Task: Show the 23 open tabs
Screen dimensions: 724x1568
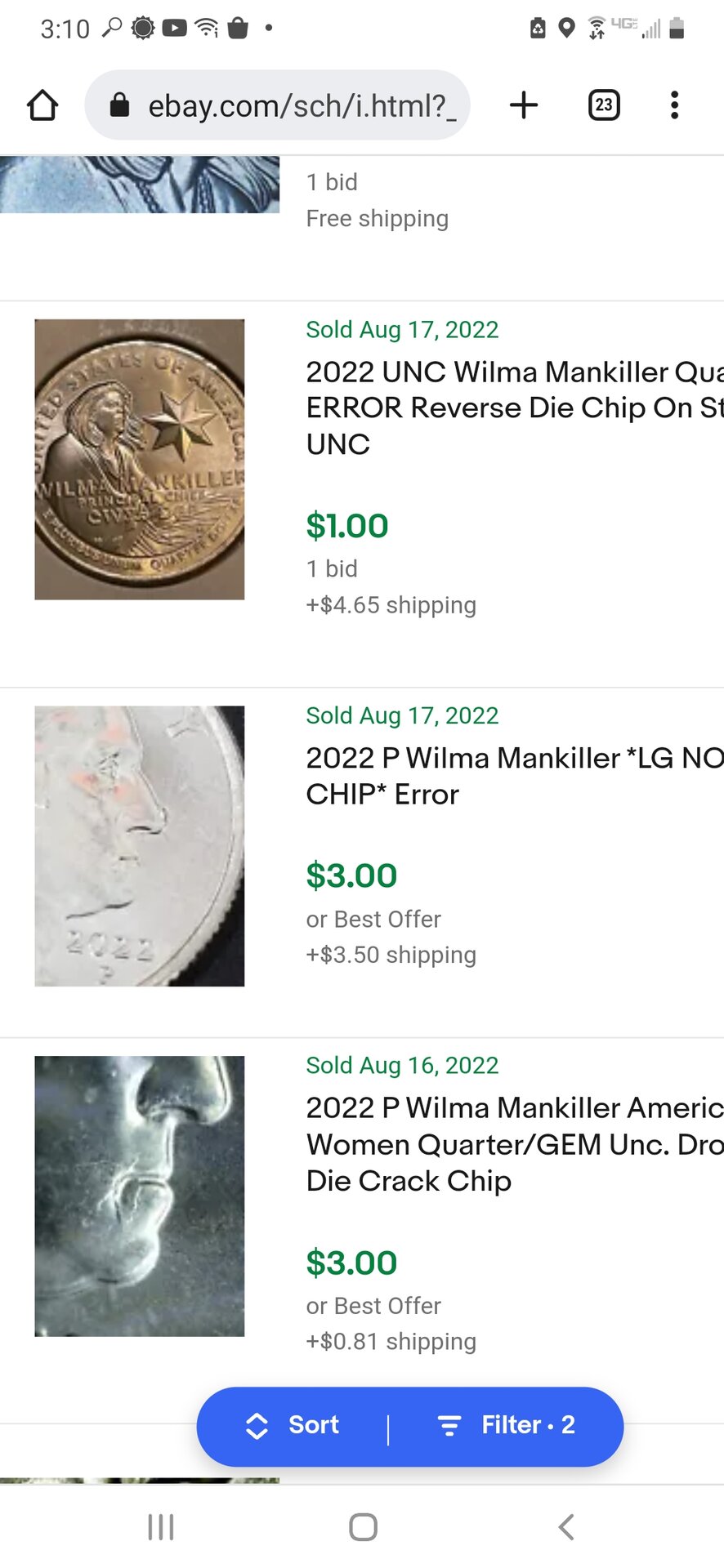Action: [x=604, y=105]
